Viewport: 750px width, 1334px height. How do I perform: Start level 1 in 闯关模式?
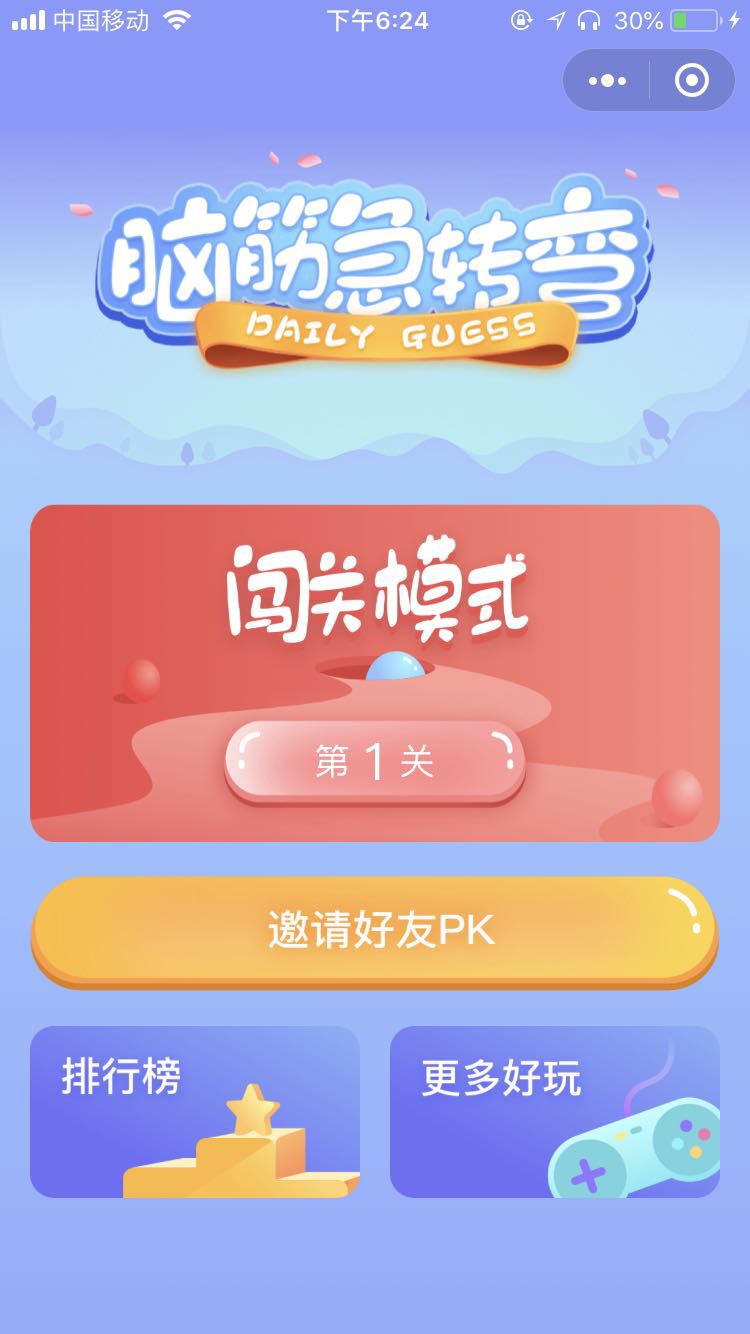point(375,763)
